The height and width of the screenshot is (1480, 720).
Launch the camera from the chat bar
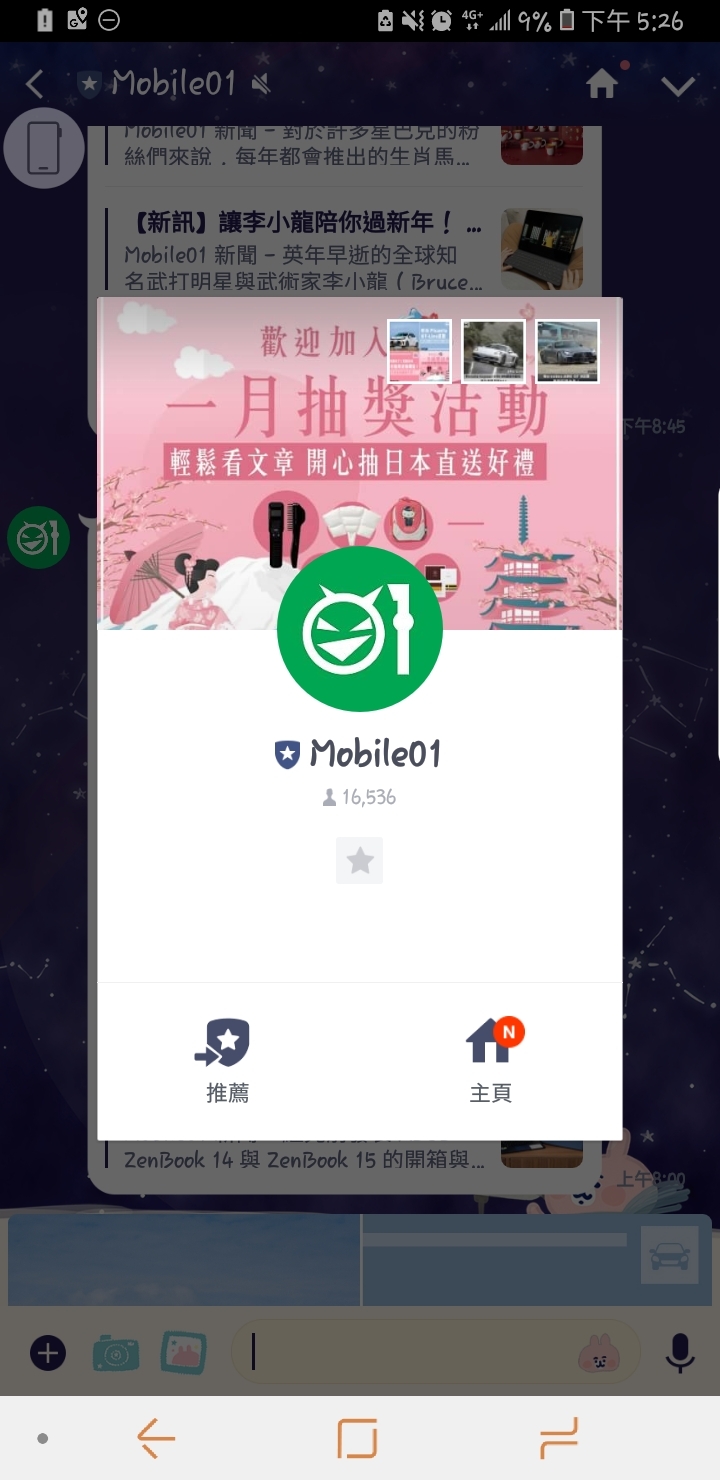(116, 1354)
